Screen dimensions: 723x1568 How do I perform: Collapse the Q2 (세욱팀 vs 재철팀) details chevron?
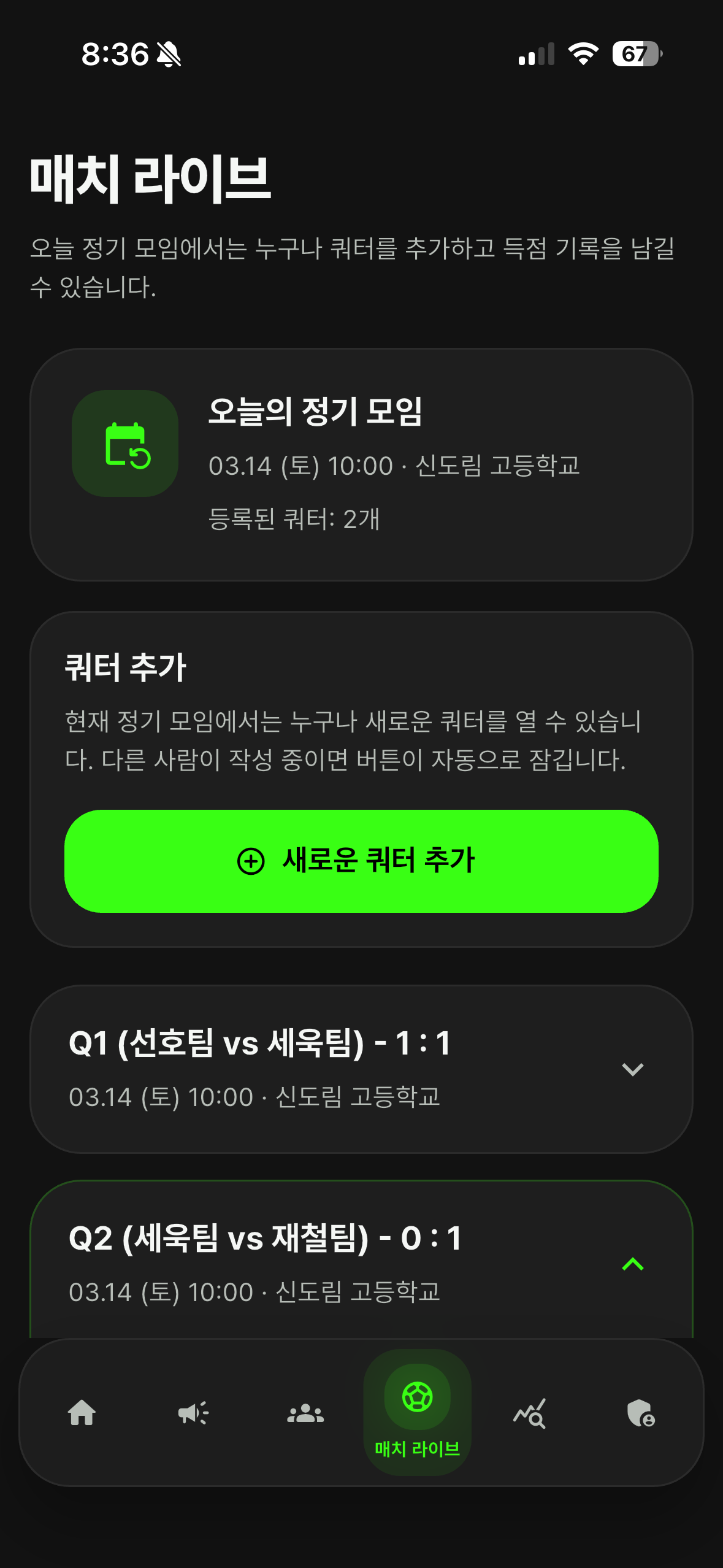click(x=633, y=1264)
